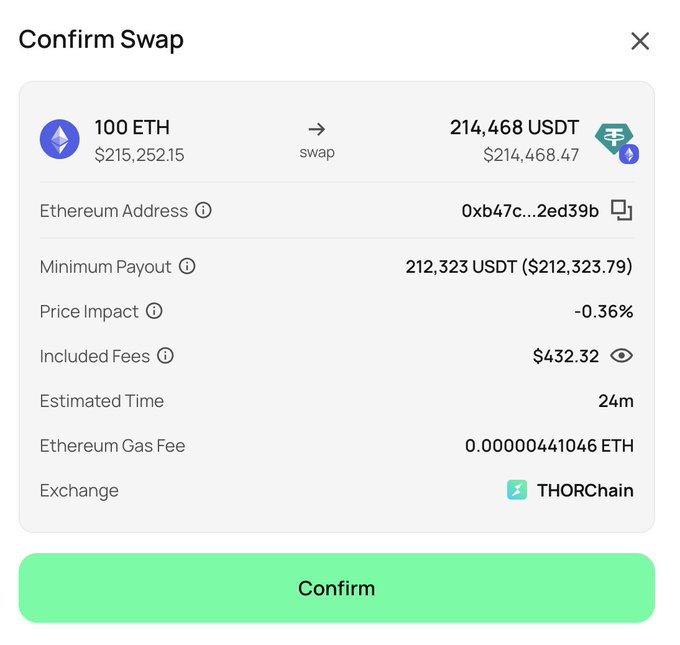680x645 pixels.
Task: Show info about Ethereum Address
Action: point(203,211)
